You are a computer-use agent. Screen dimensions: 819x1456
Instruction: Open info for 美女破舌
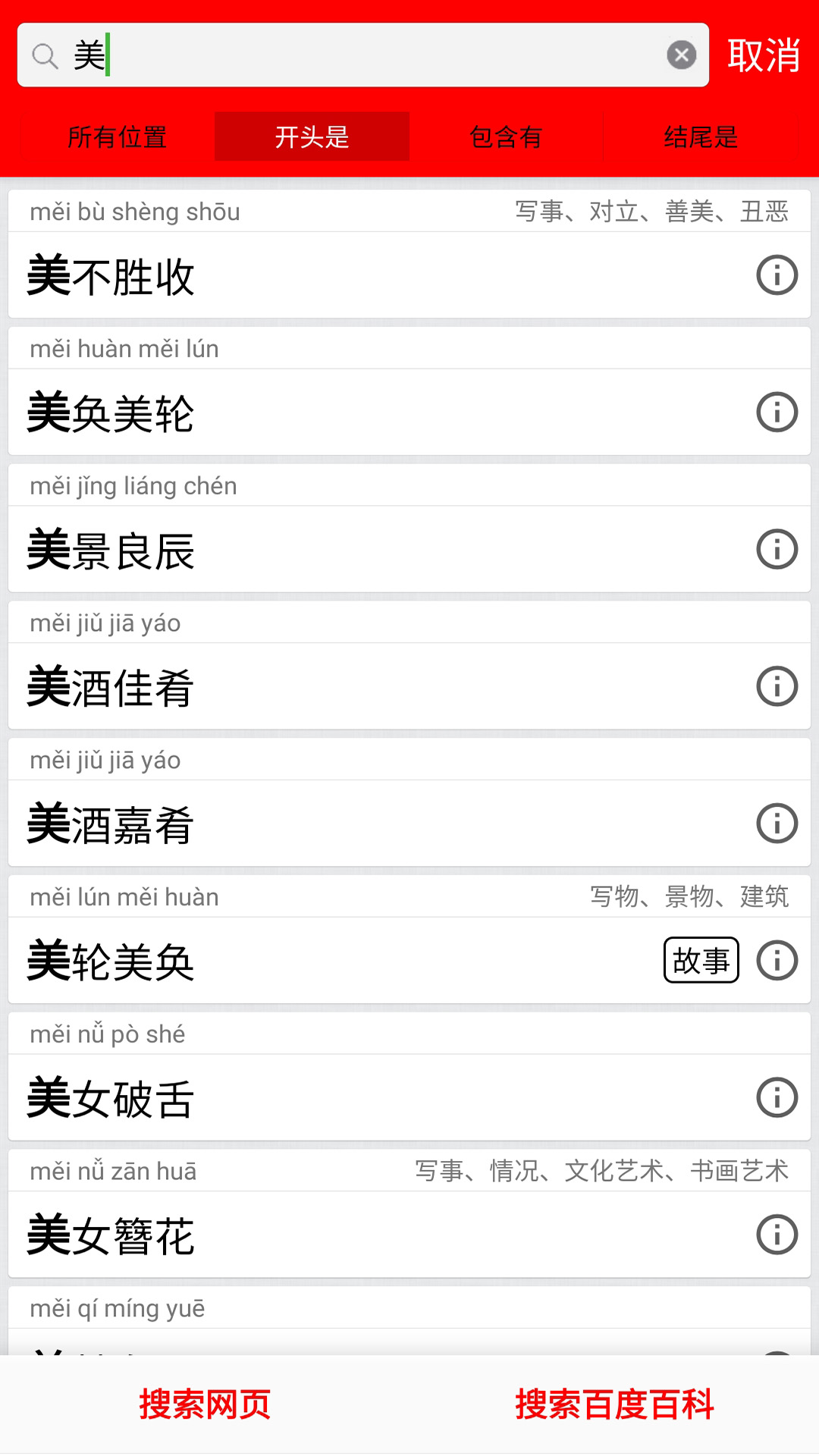click(x=775, y=1098)
